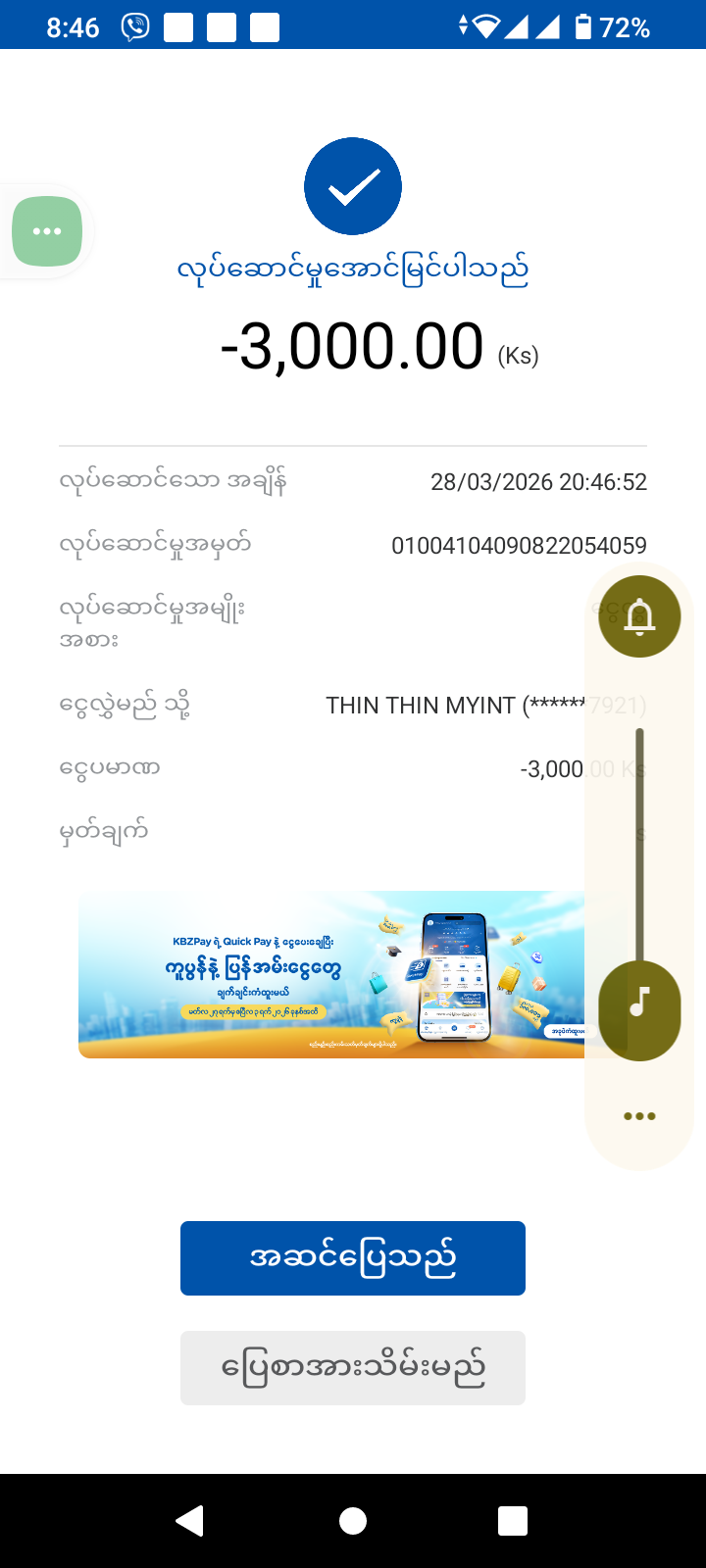This screenshot has width=706, height=1568.
Task: Open the KBZPay Quick Pay promo banner
Action: click(331, 974)
